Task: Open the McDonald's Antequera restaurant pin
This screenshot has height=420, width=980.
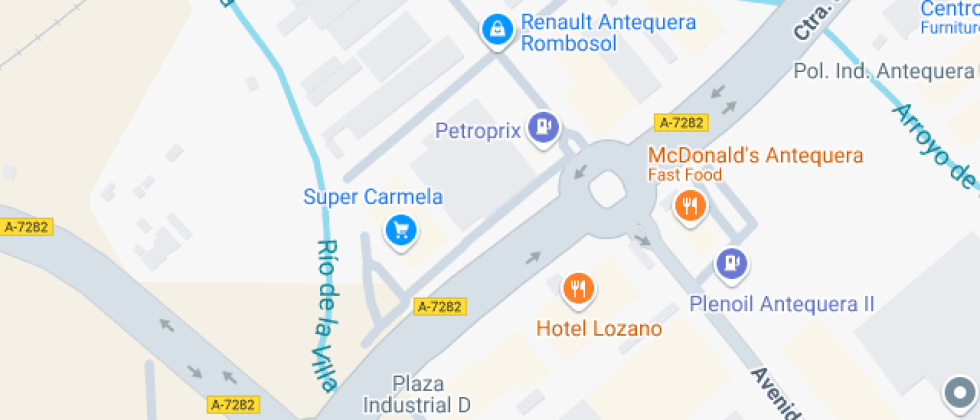Action: tap(689, 207)
